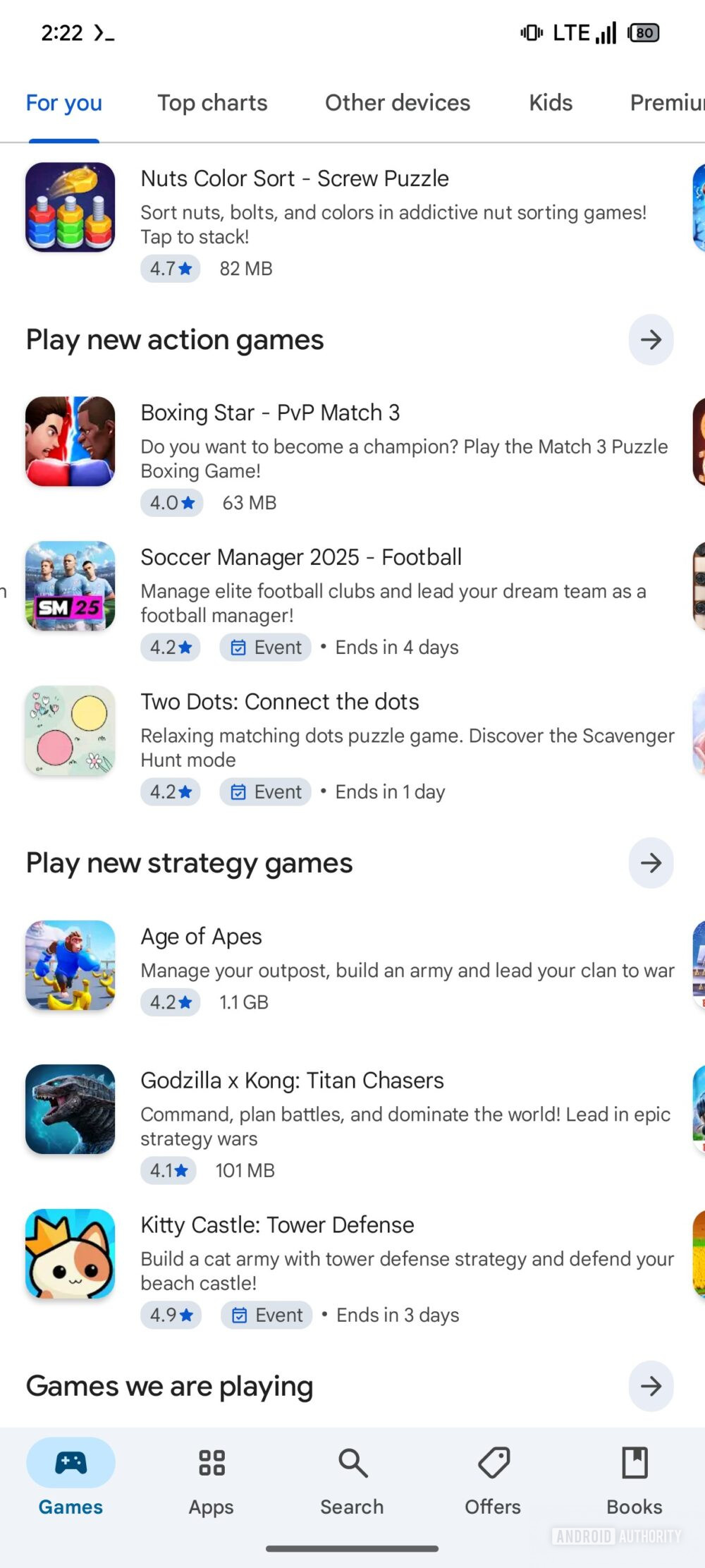Switch to the Top charts tab

(212, 103)
